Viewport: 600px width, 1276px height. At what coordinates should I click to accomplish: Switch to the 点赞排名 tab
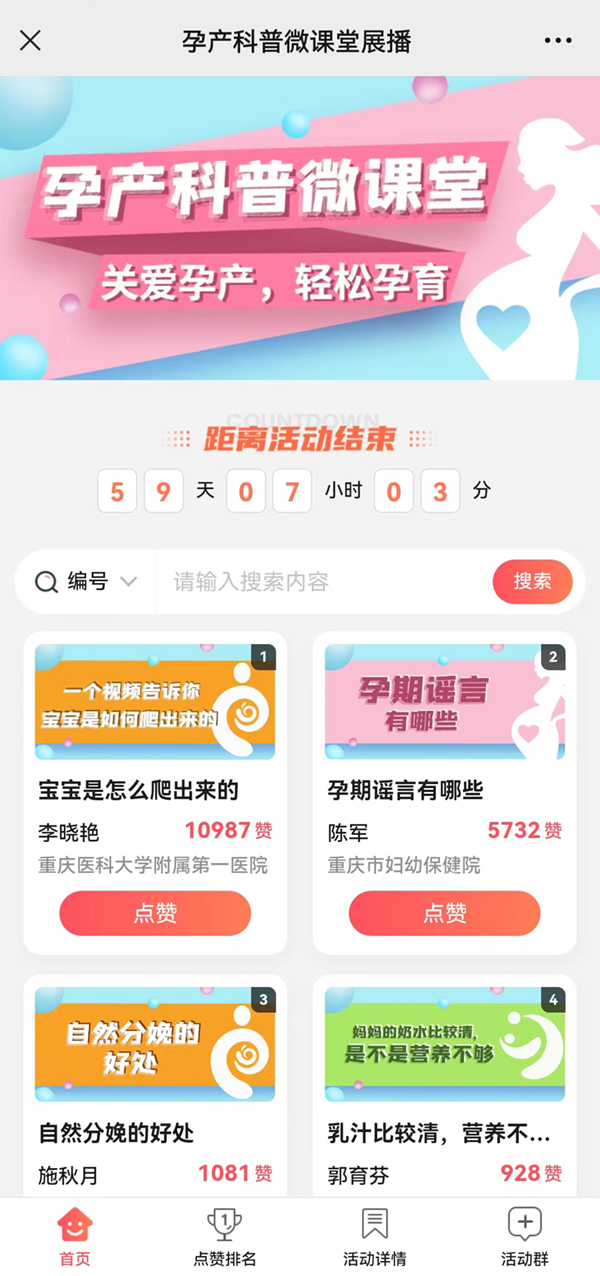224,1236
